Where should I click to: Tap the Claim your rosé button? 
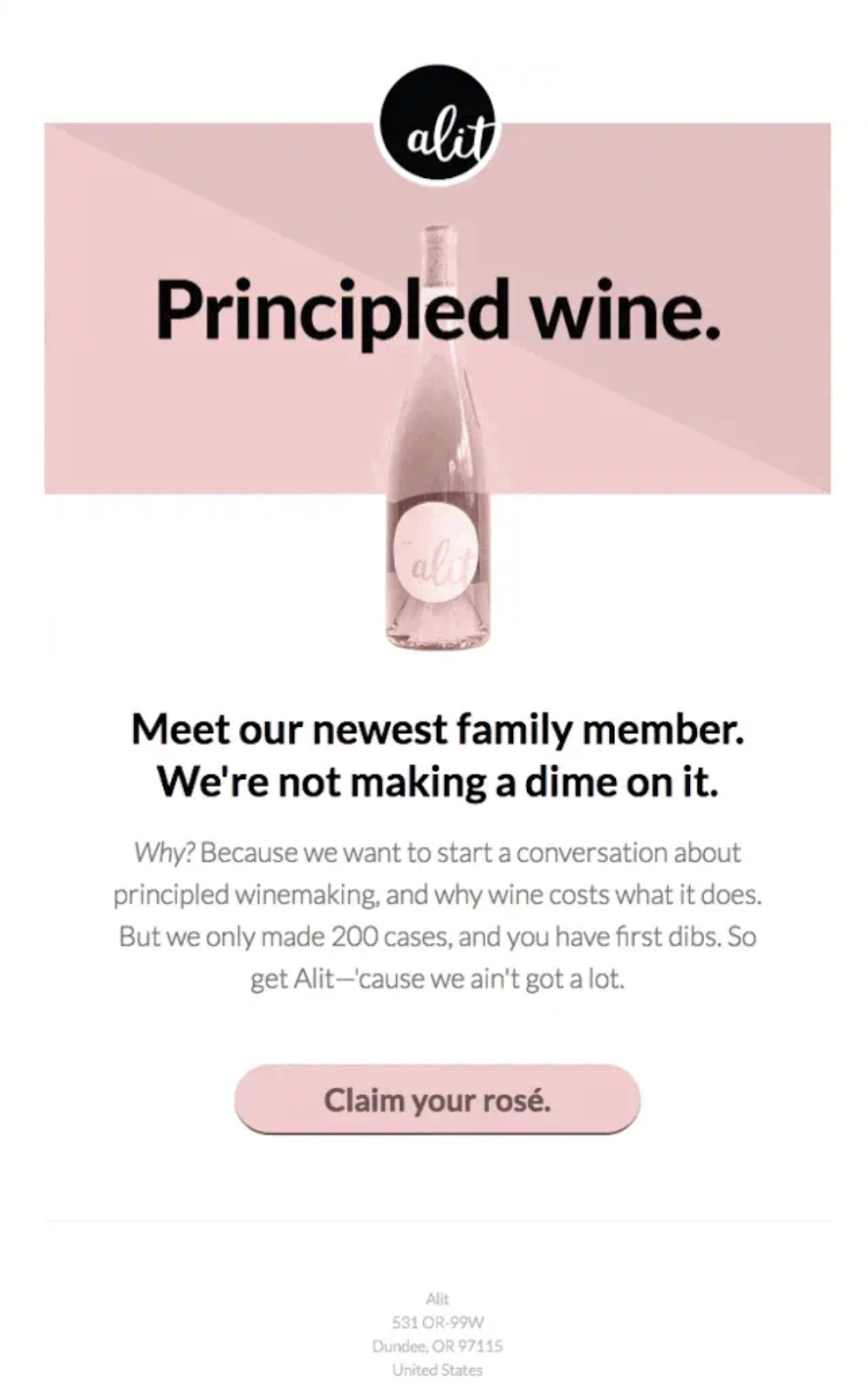point(437,1099)
